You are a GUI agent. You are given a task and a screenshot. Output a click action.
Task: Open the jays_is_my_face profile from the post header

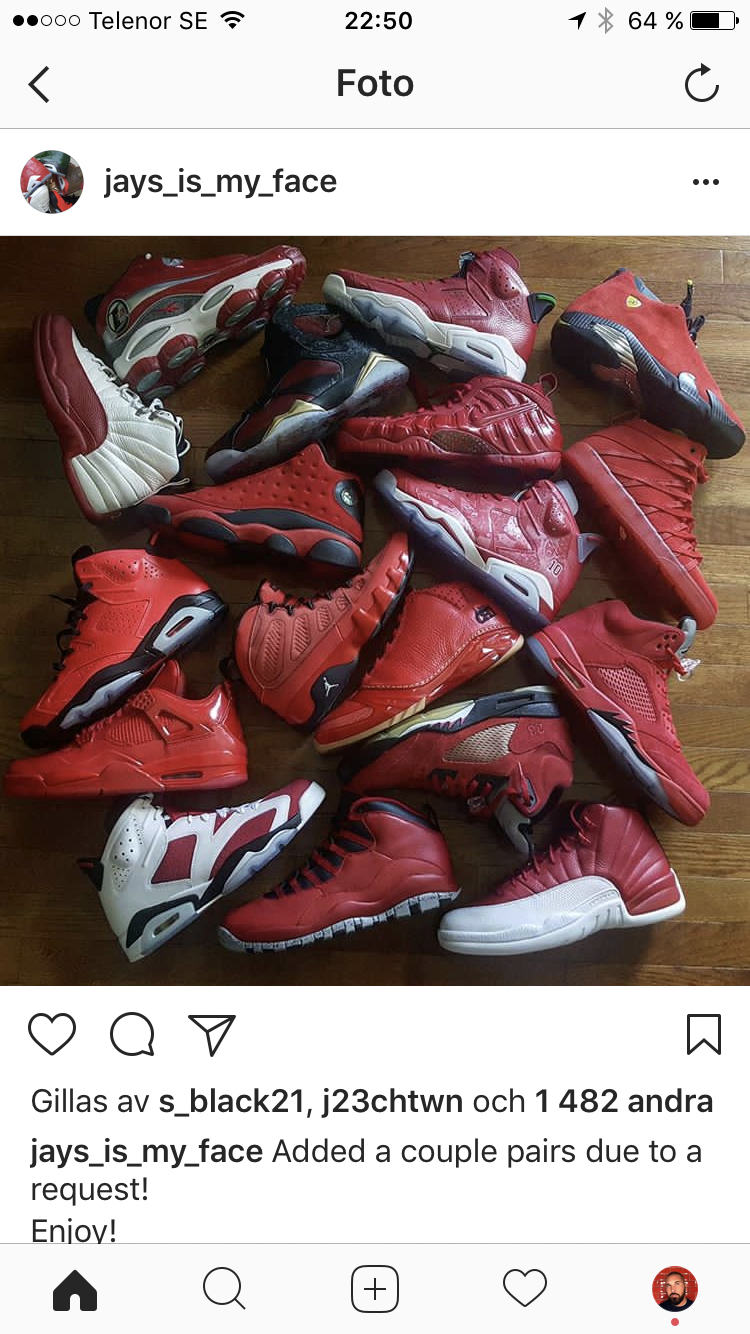(220, 182)
